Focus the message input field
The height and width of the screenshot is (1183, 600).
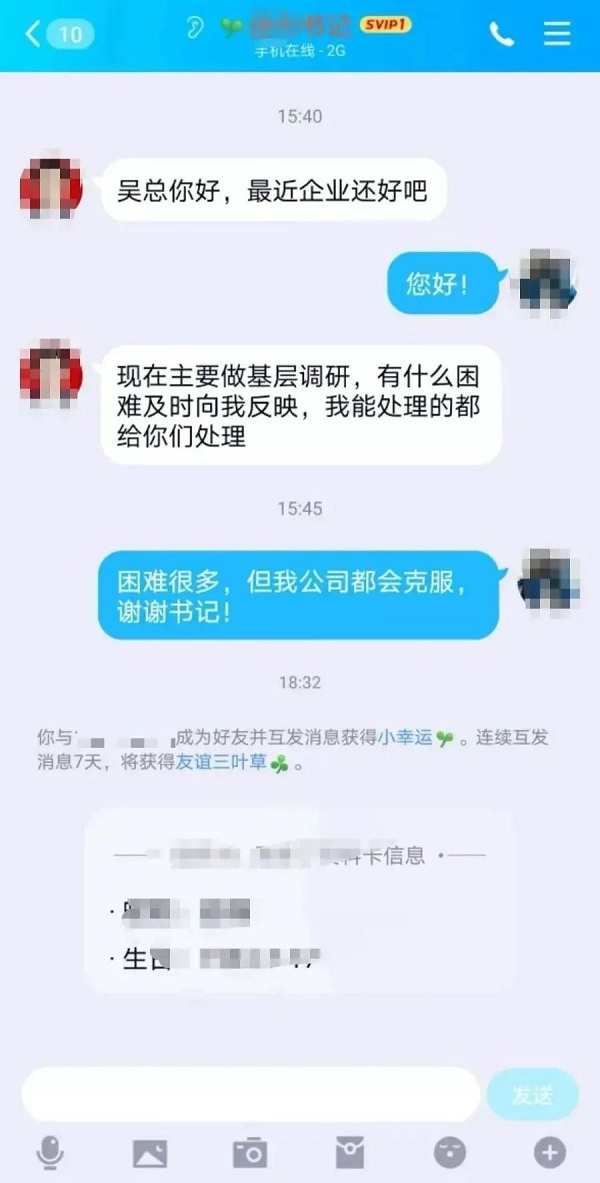(x=250, y=1094)
